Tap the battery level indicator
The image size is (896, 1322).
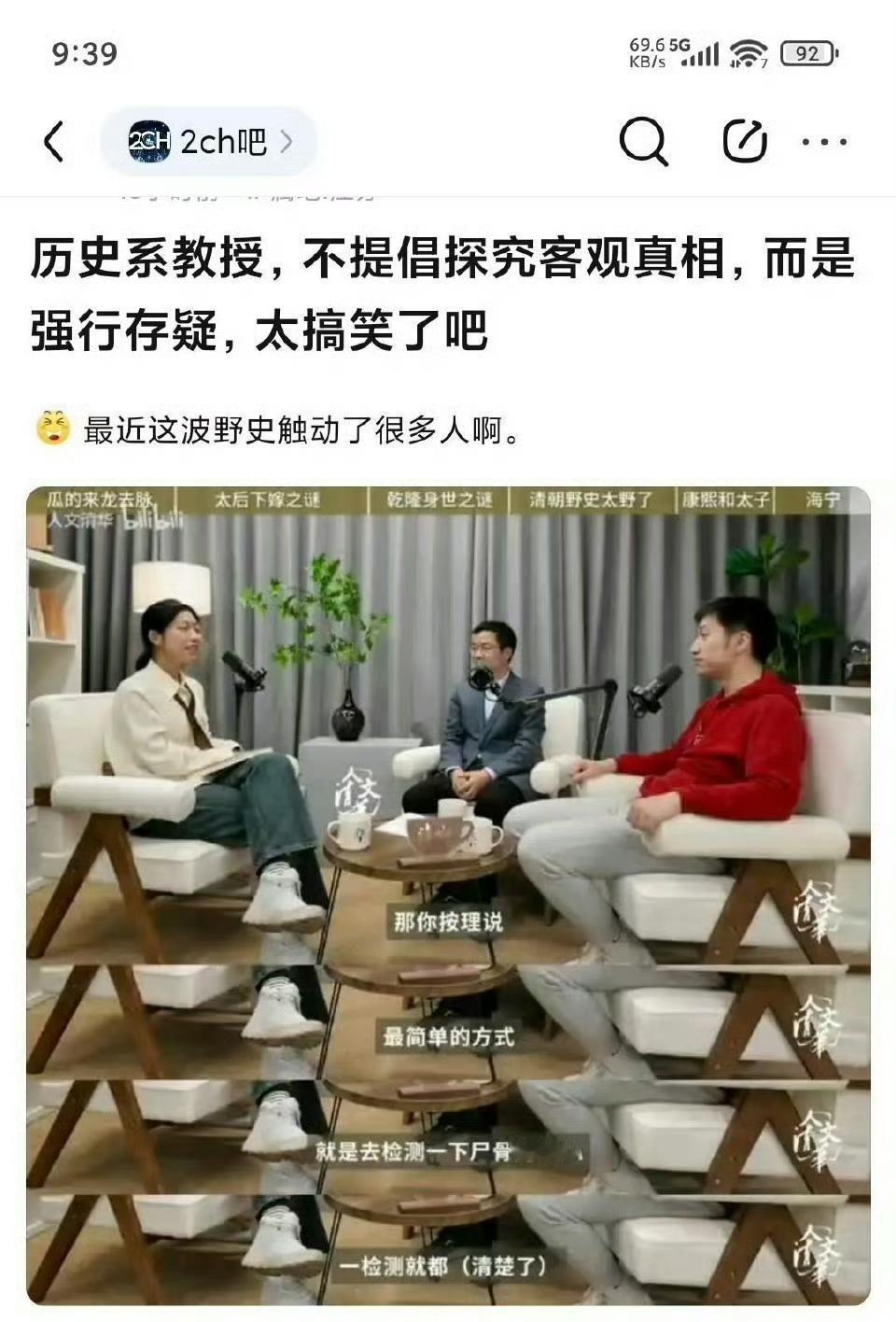pyautogui.click(x=808, y=54)
